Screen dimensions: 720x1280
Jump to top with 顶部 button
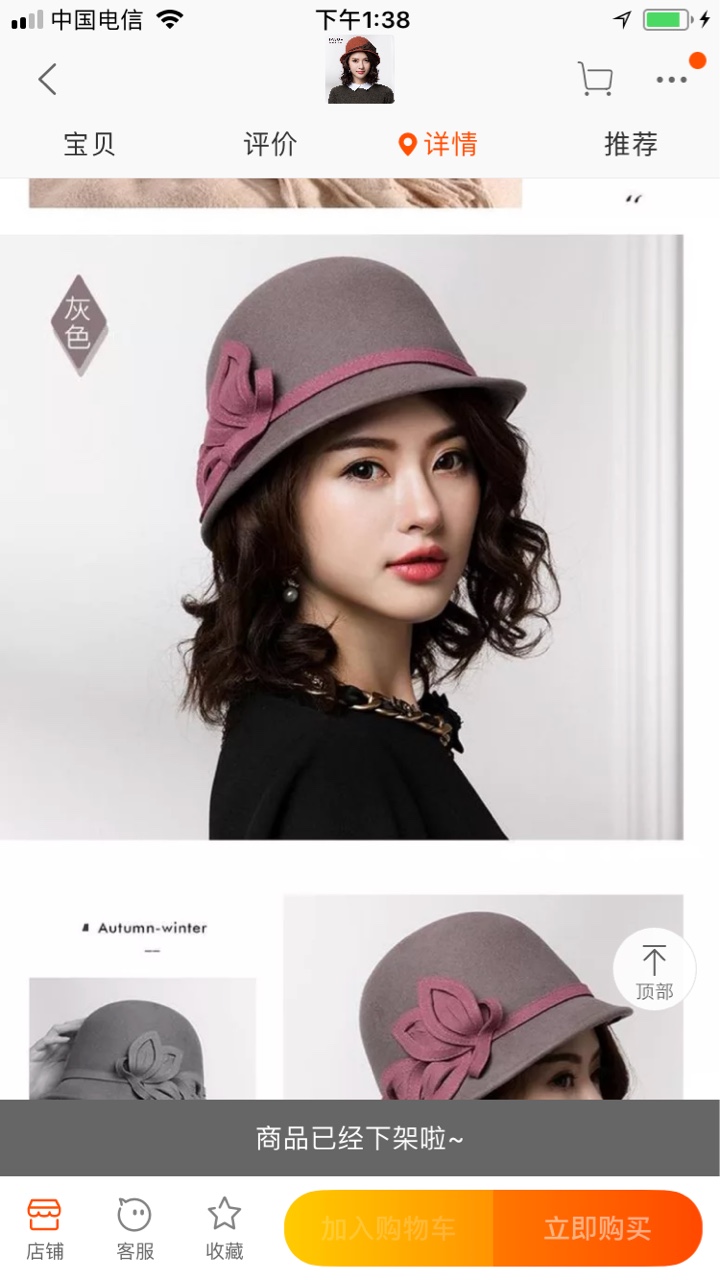(654, 970)
